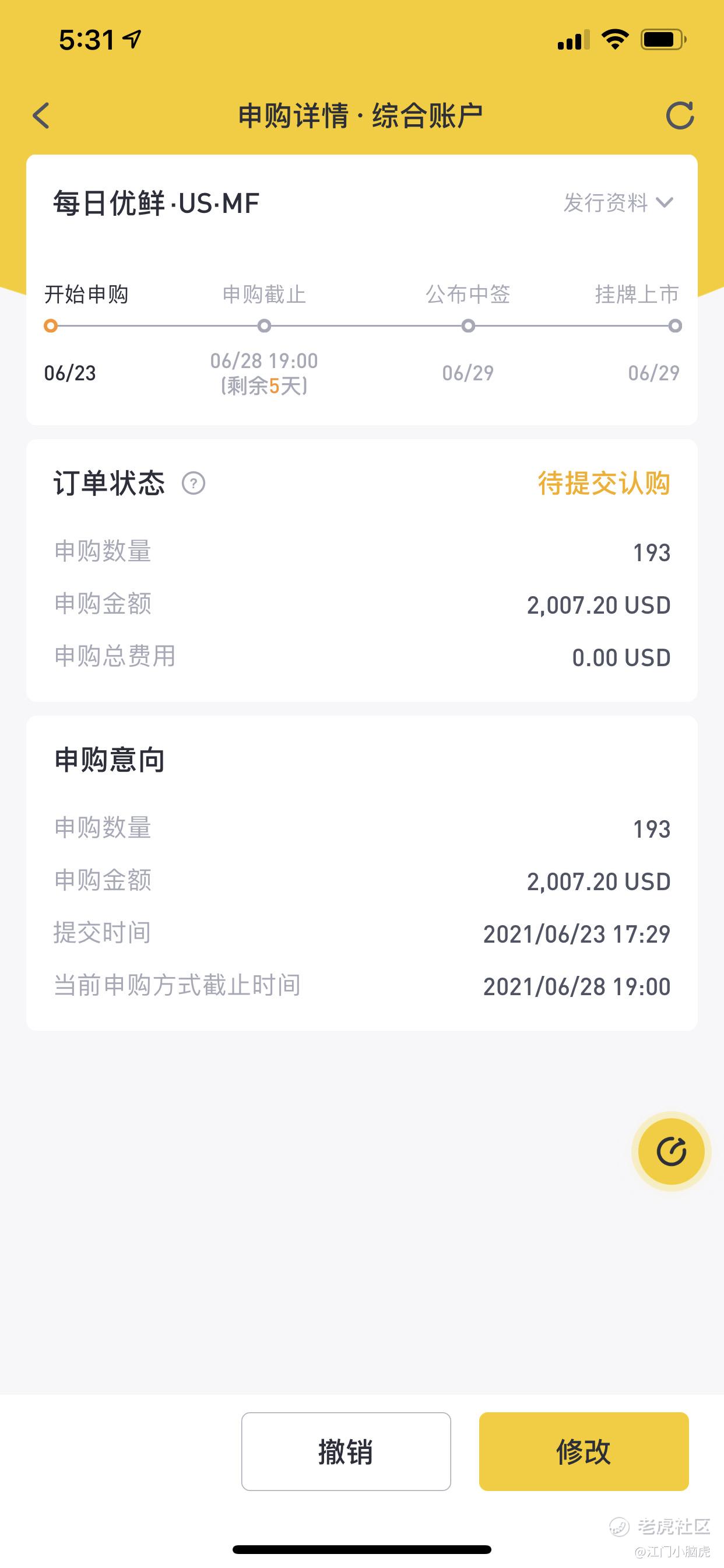The height and width of the screenshot is (1568, 724).
Task: Refresh the subscription details page
Action: click(x=680, y=116)
